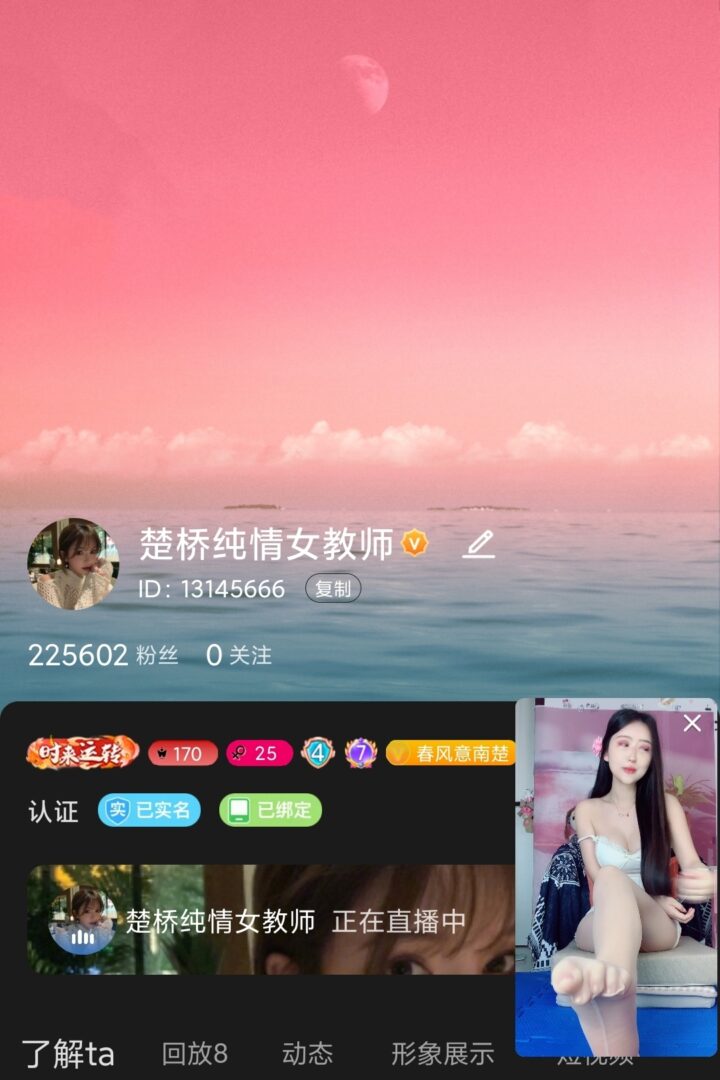This screenshot has height=1080, width=720.
Task: Copy the user ID 13145666
Action: (x=332, y=589)
